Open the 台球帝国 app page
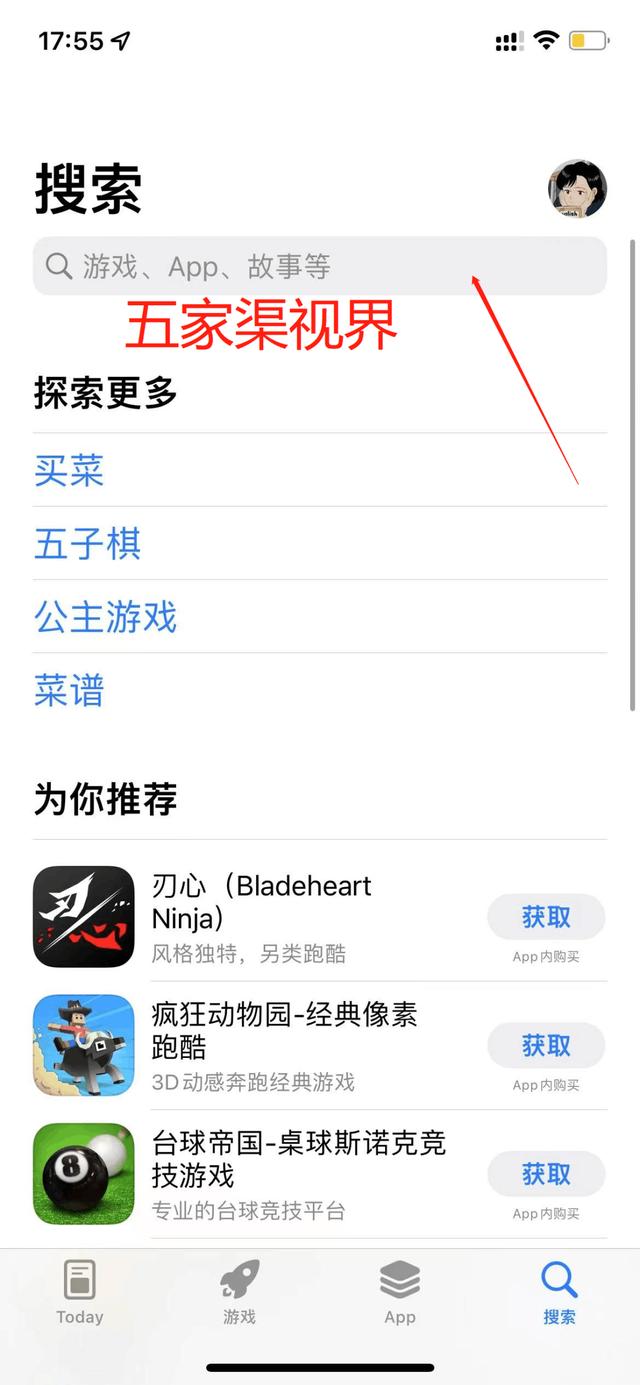Image resolution: width=640 pixels, height=1385 pixels. (298, 1158)
